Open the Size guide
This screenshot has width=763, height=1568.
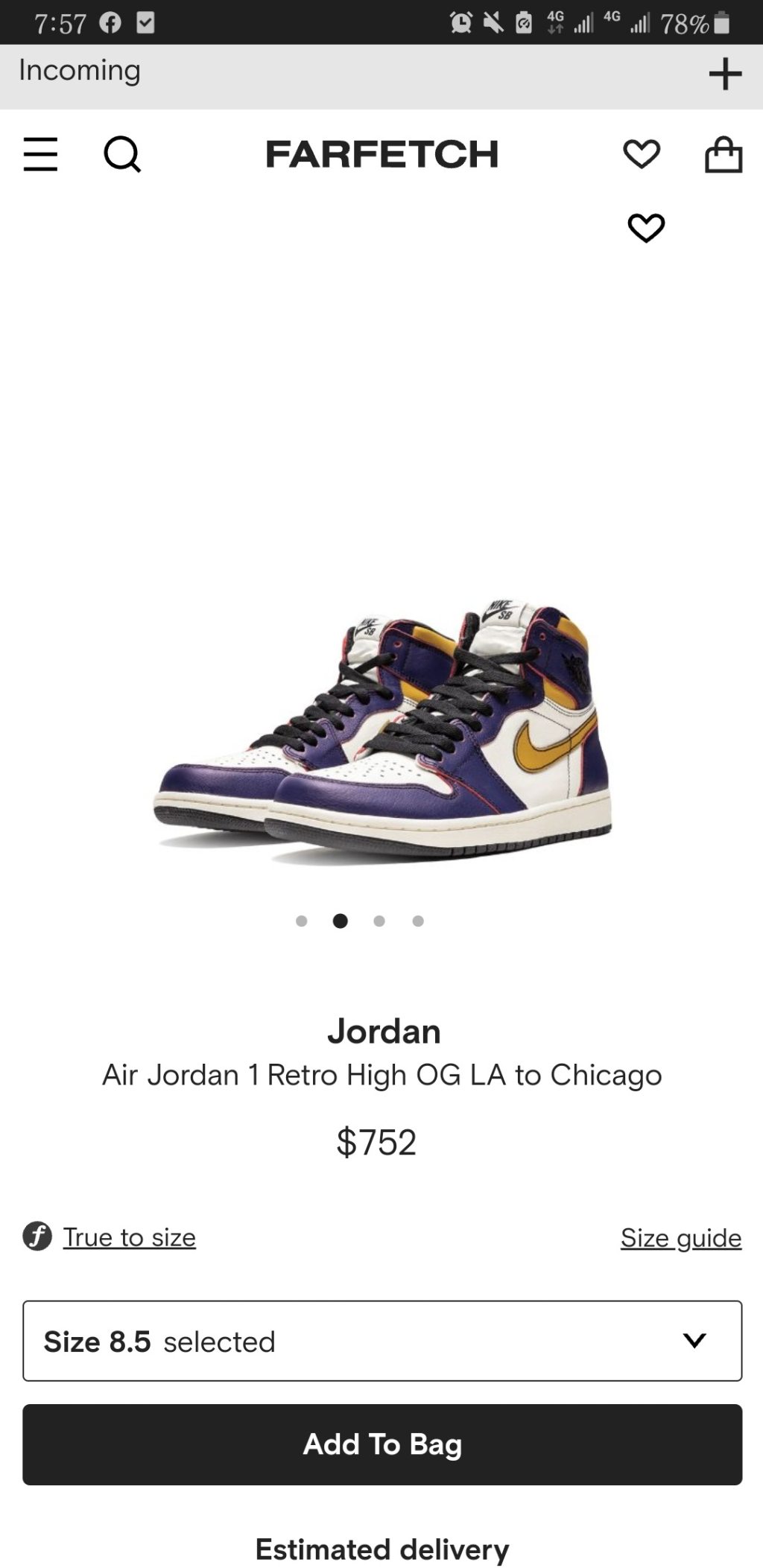680,1237
